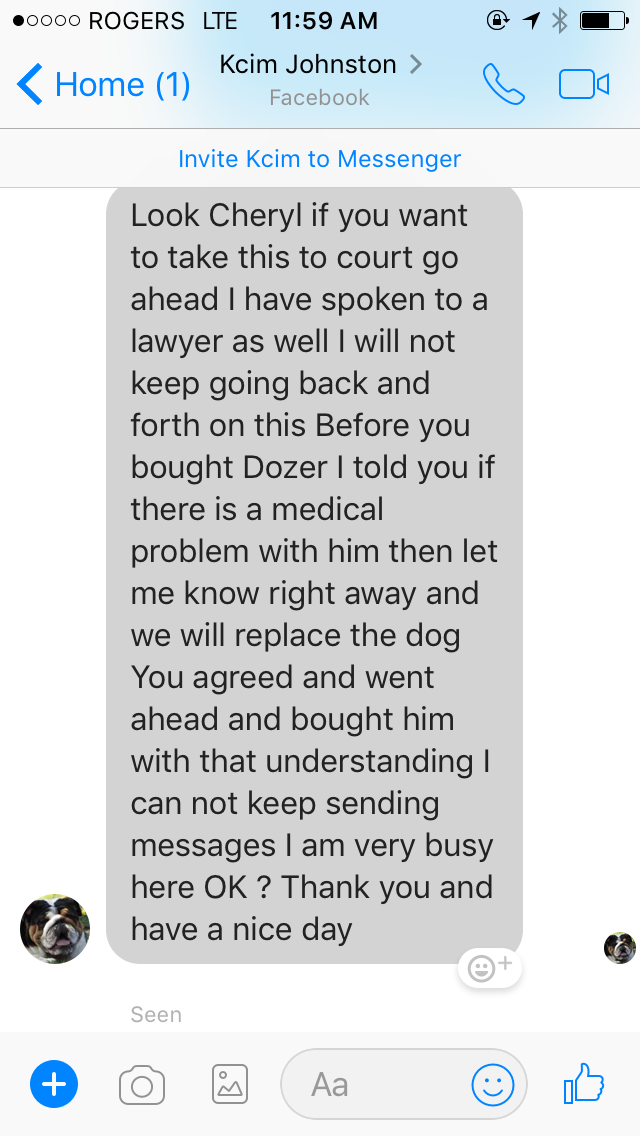Open the camera
Image resolution: width=640 pixels, height=1136 pixels.
[141, 1085]
